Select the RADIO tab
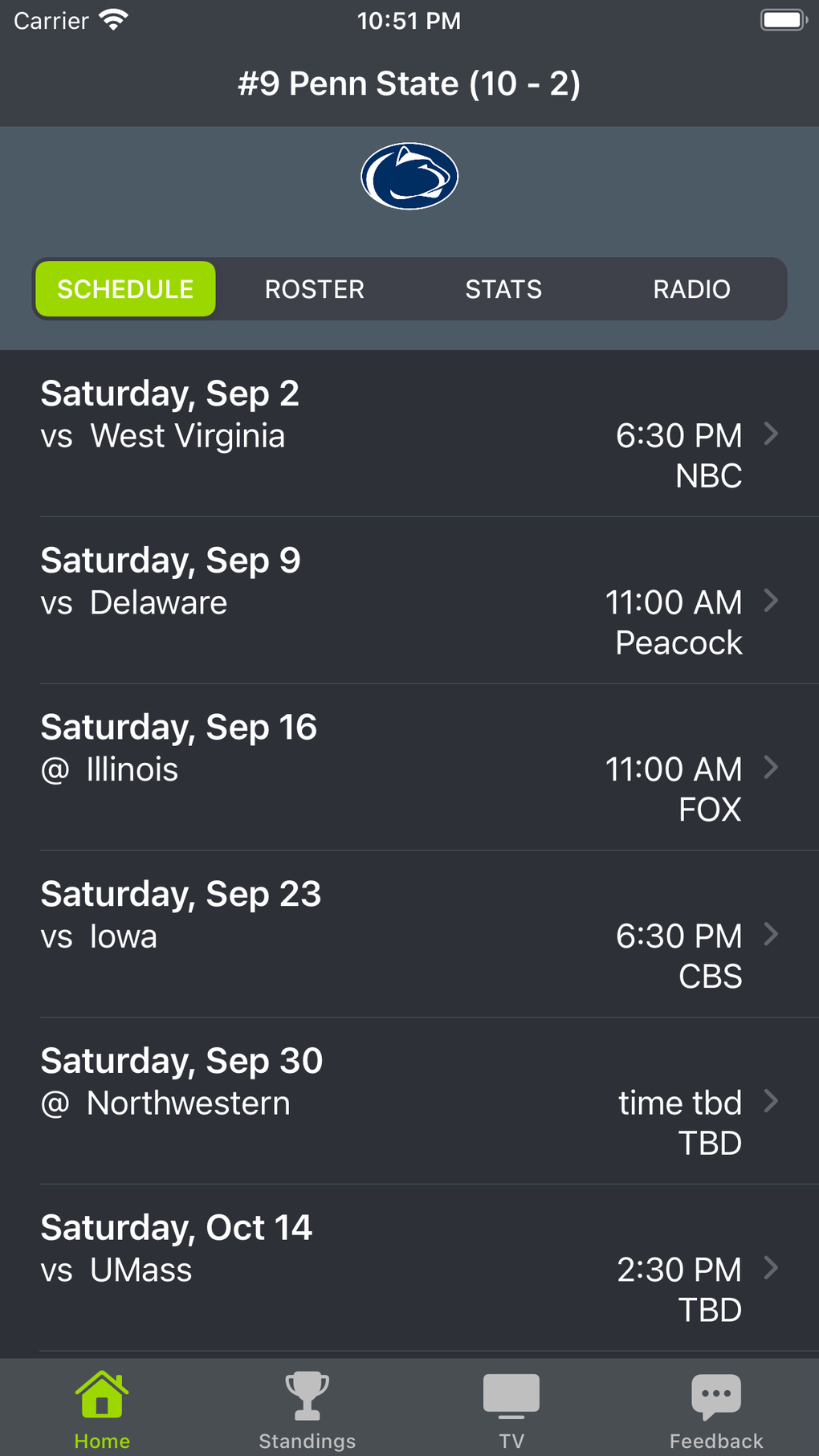The height and width of the screenshot is (1456, 819). 691,288
